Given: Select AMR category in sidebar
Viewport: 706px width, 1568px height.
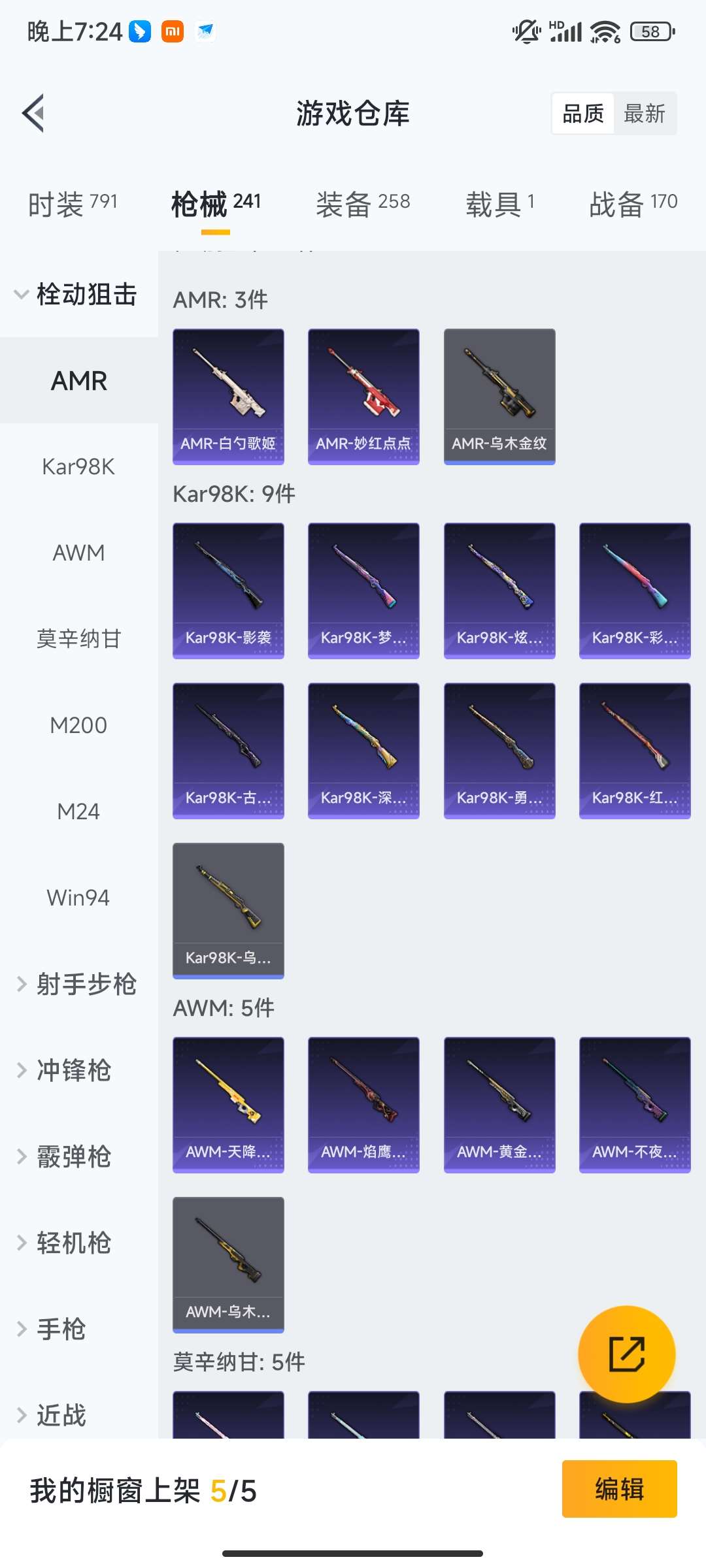Looking at the screenshot, I should click(79, 380).
